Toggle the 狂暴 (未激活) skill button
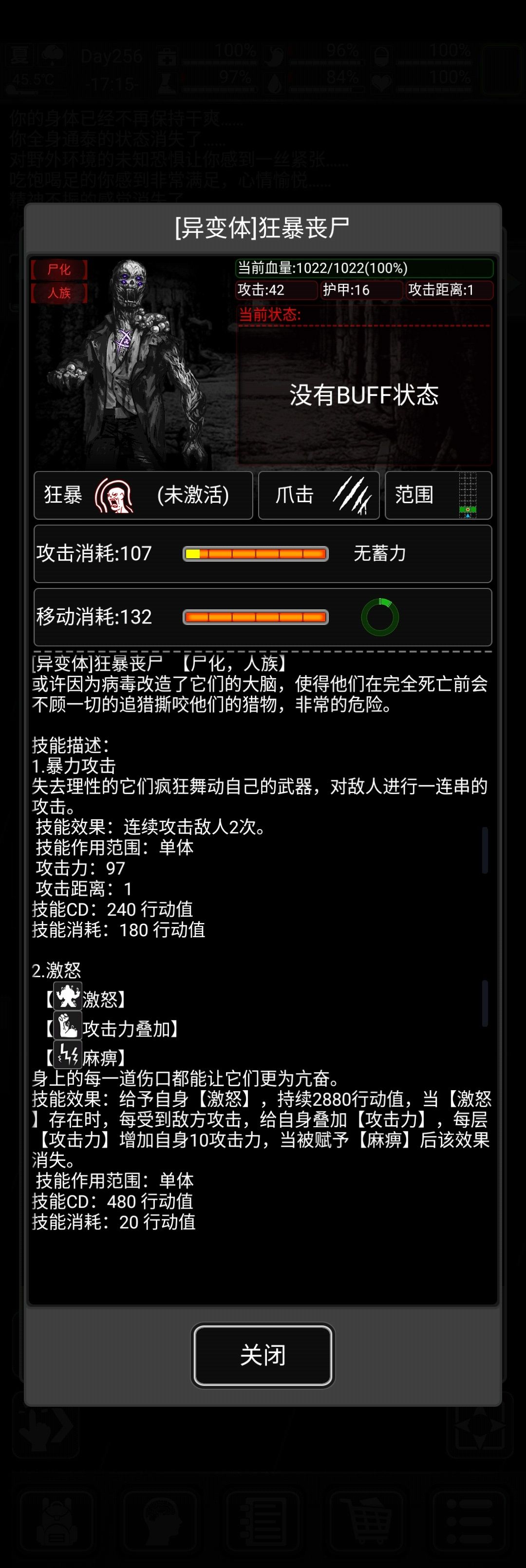 [x=143, y=496]
